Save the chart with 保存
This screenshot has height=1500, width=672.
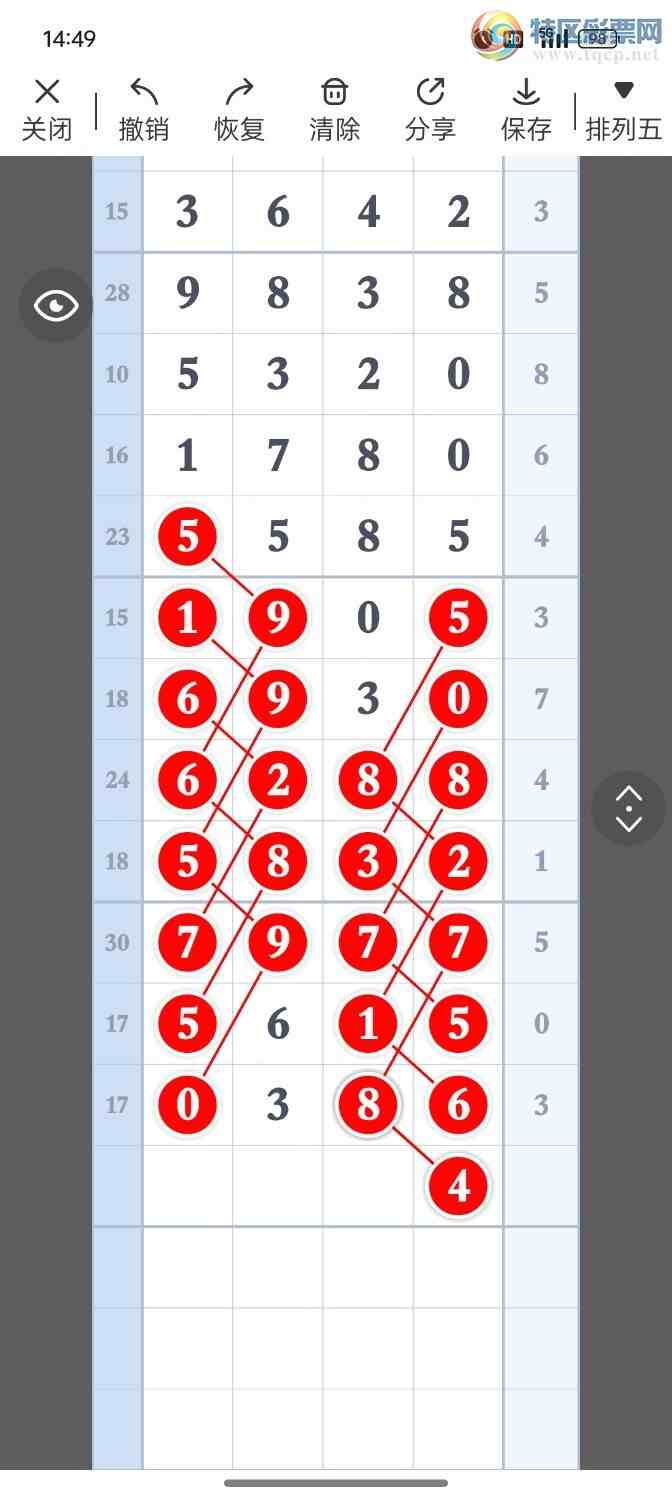526,110
